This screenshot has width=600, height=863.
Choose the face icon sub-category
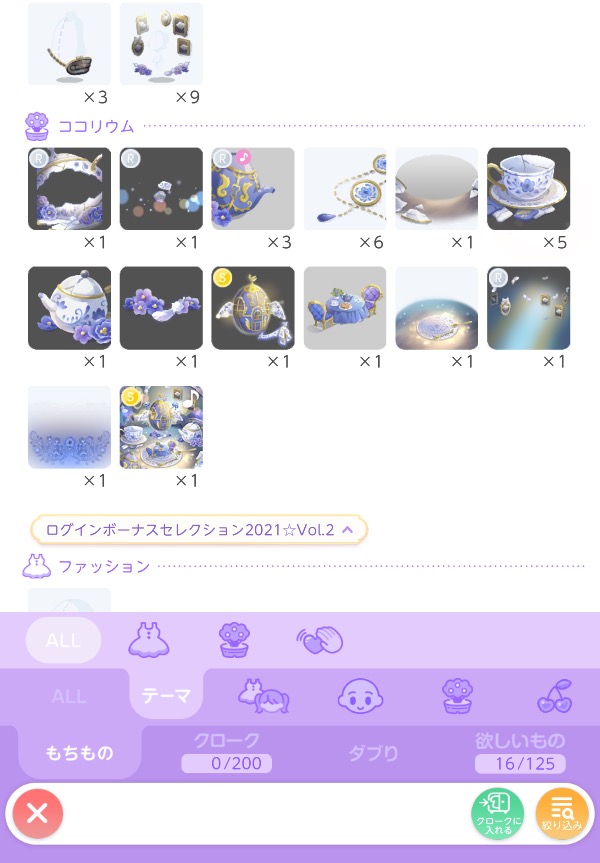click(360, 696)
